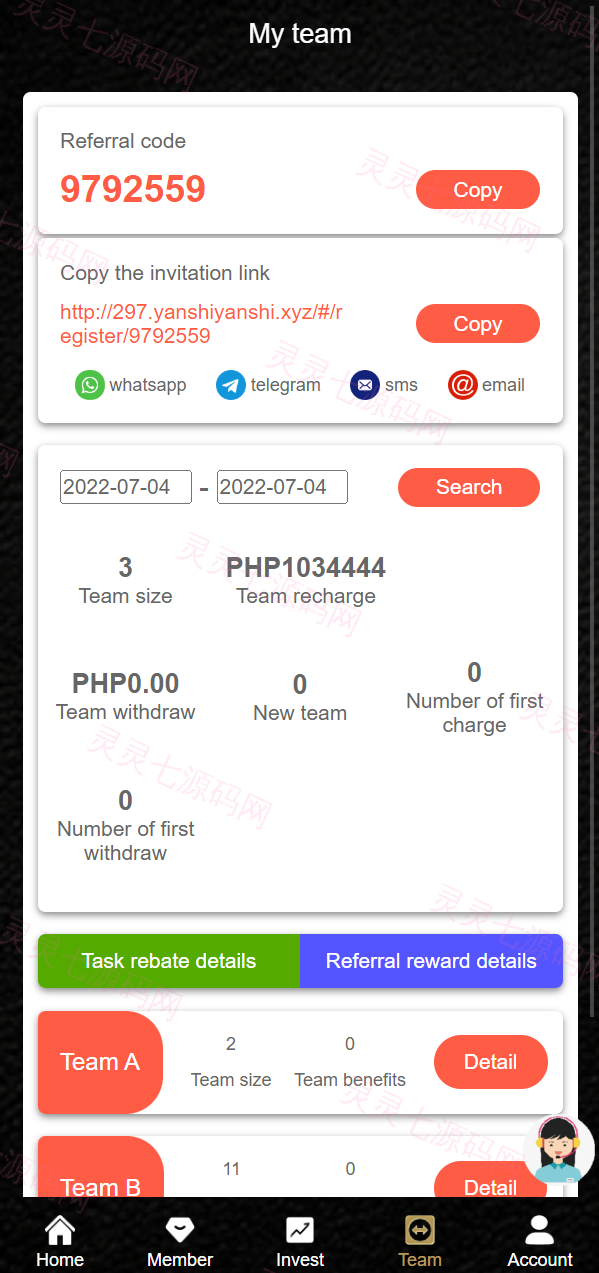Open the Account tab
Image resolution: width=599 pixels, height=1273 pixels.
click(x=540, y=1242)
